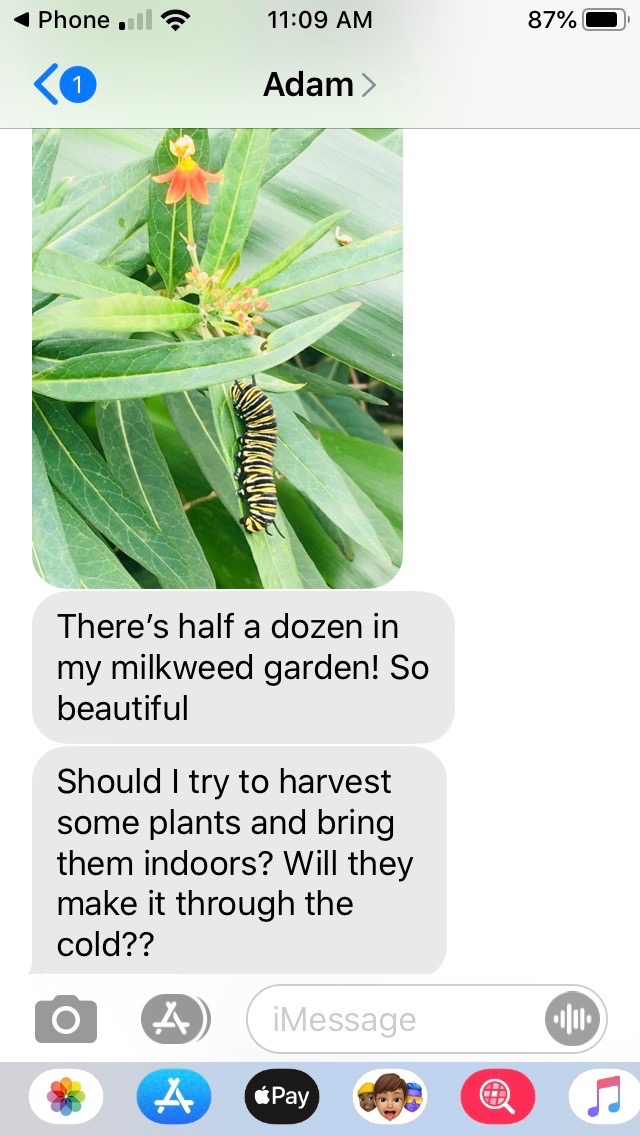The image size is (640, 1136).
Task: Open the Photos app in the drawer
Action: (x=66, y=1097)
